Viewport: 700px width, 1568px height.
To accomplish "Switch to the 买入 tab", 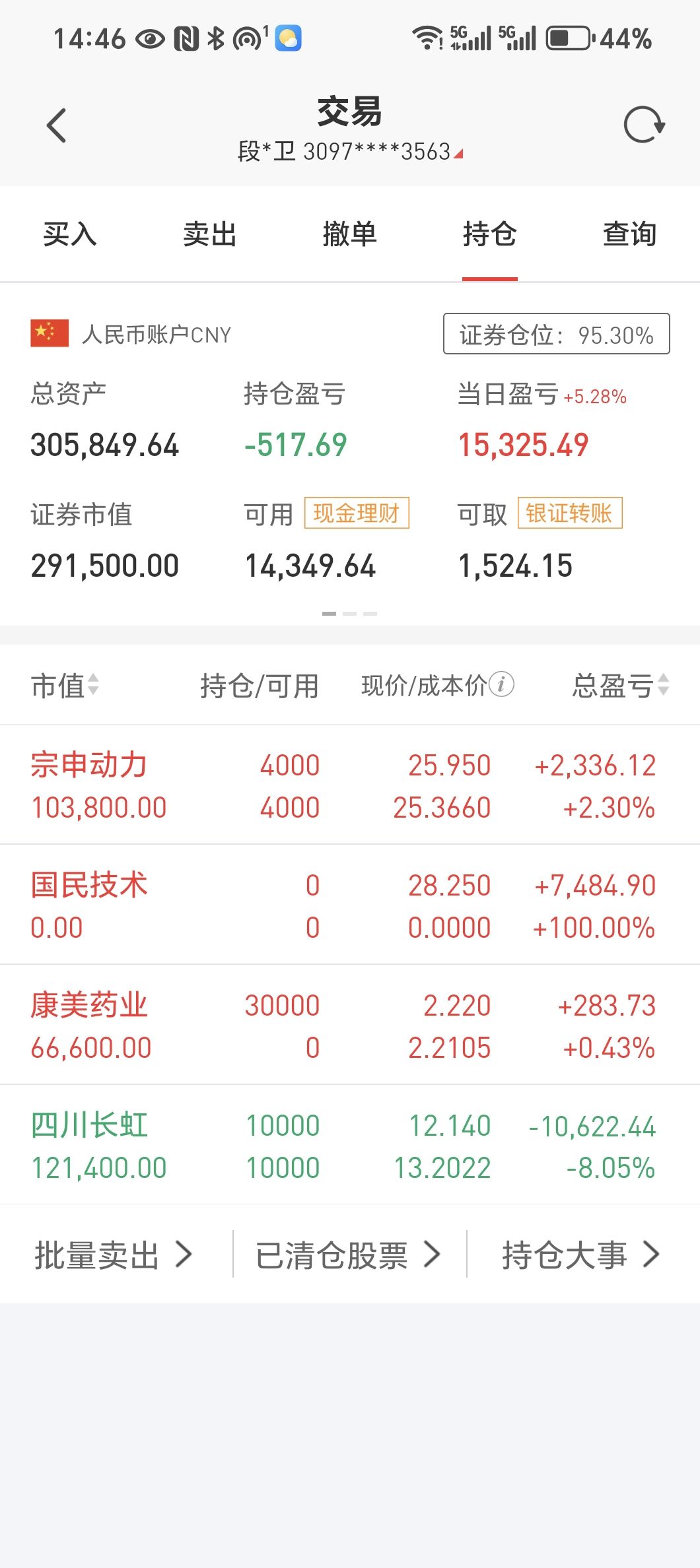I will 70,234.
